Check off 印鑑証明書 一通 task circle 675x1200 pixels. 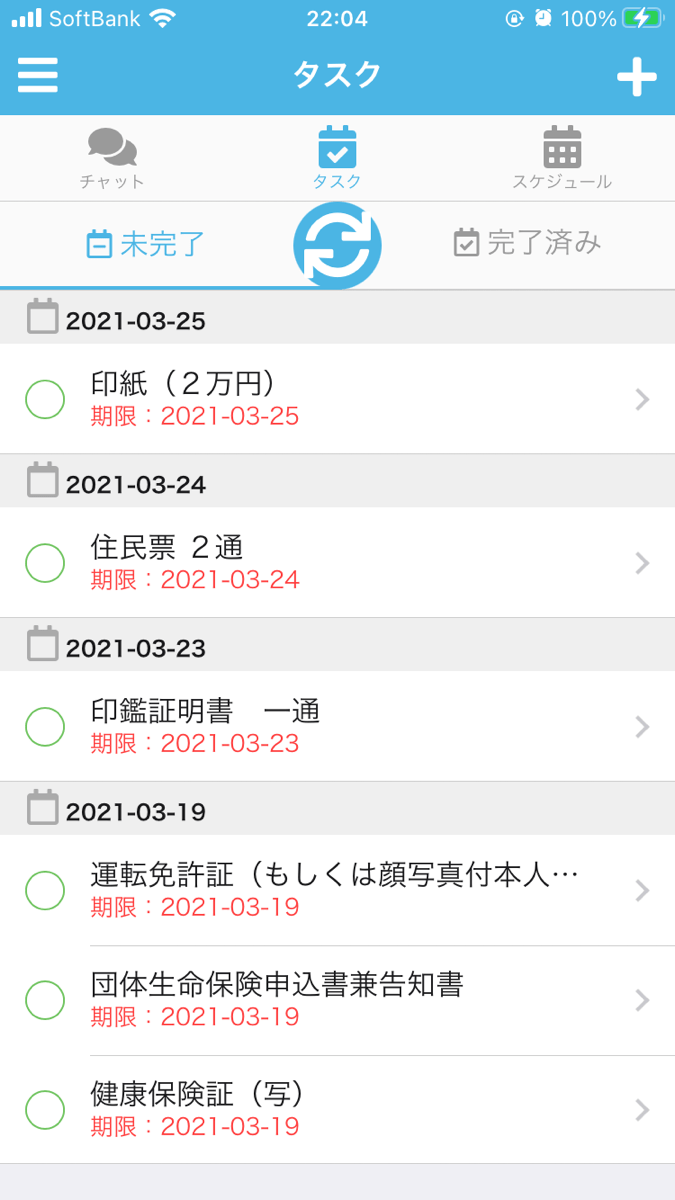click(45, 726)
